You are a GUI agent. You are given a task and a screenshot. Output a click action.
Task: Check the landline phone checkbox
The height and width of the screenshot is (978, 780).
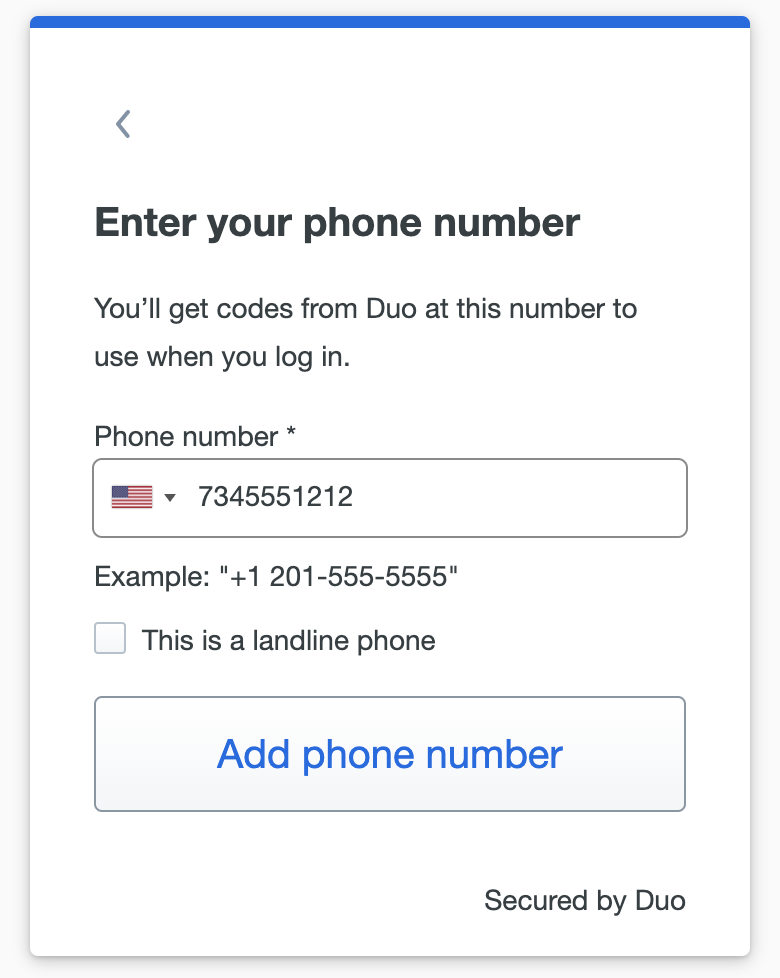110,639
